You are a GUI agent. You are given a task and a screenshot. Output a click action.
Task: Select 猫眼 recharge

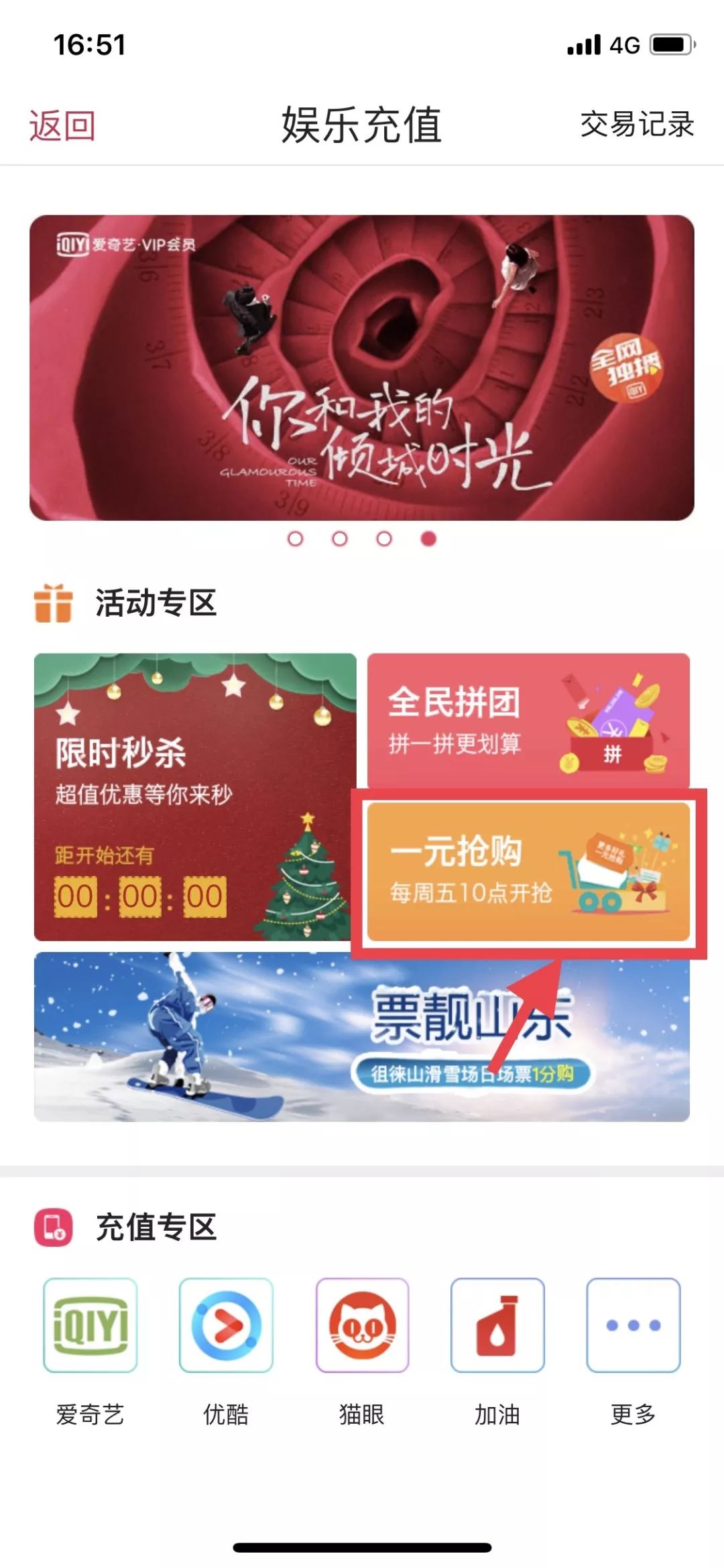(362, 1325)
